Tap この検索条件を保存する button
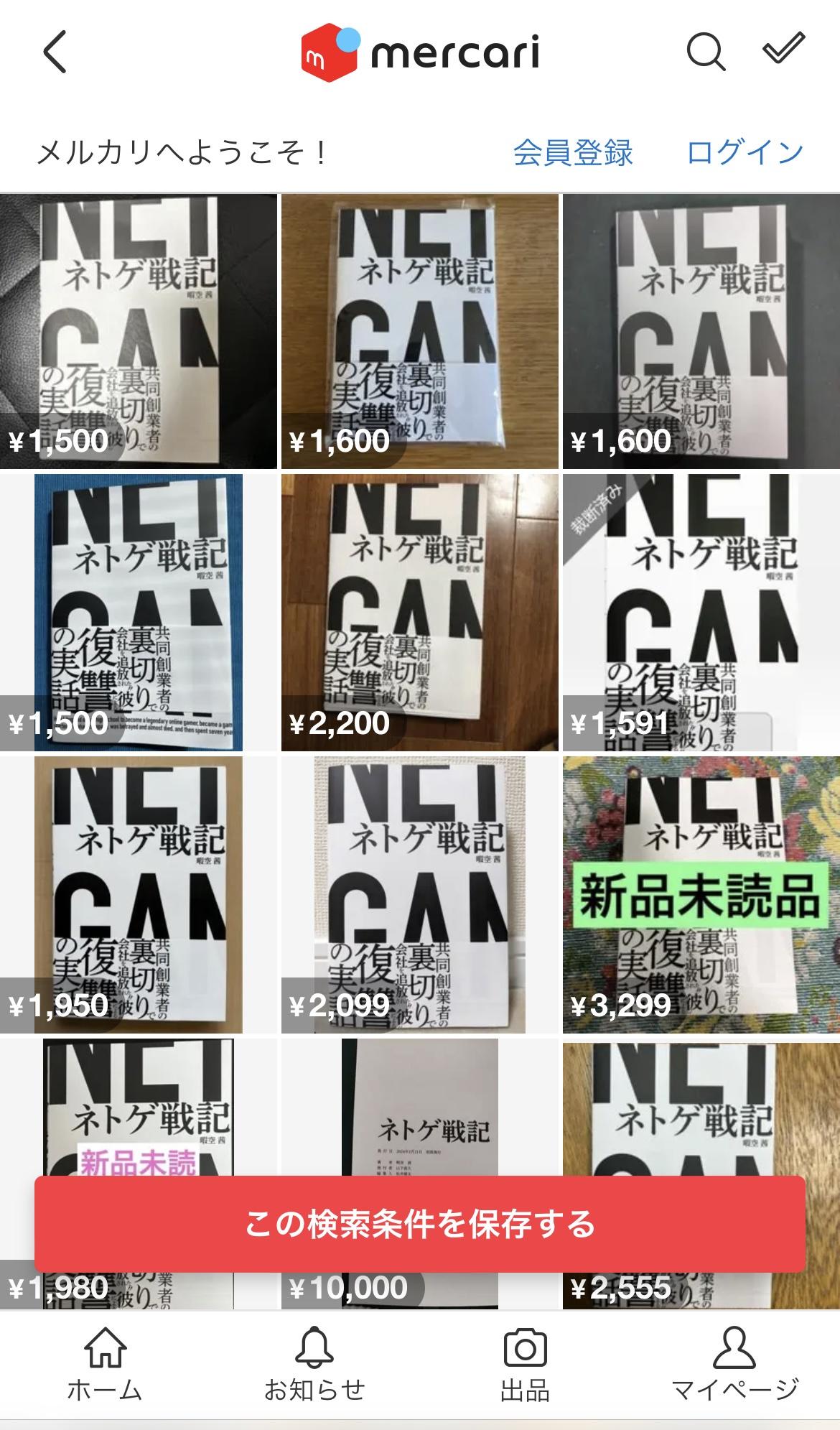Image resolution: width=840 pixels, height=1430 pixels. click(420, 1224)
